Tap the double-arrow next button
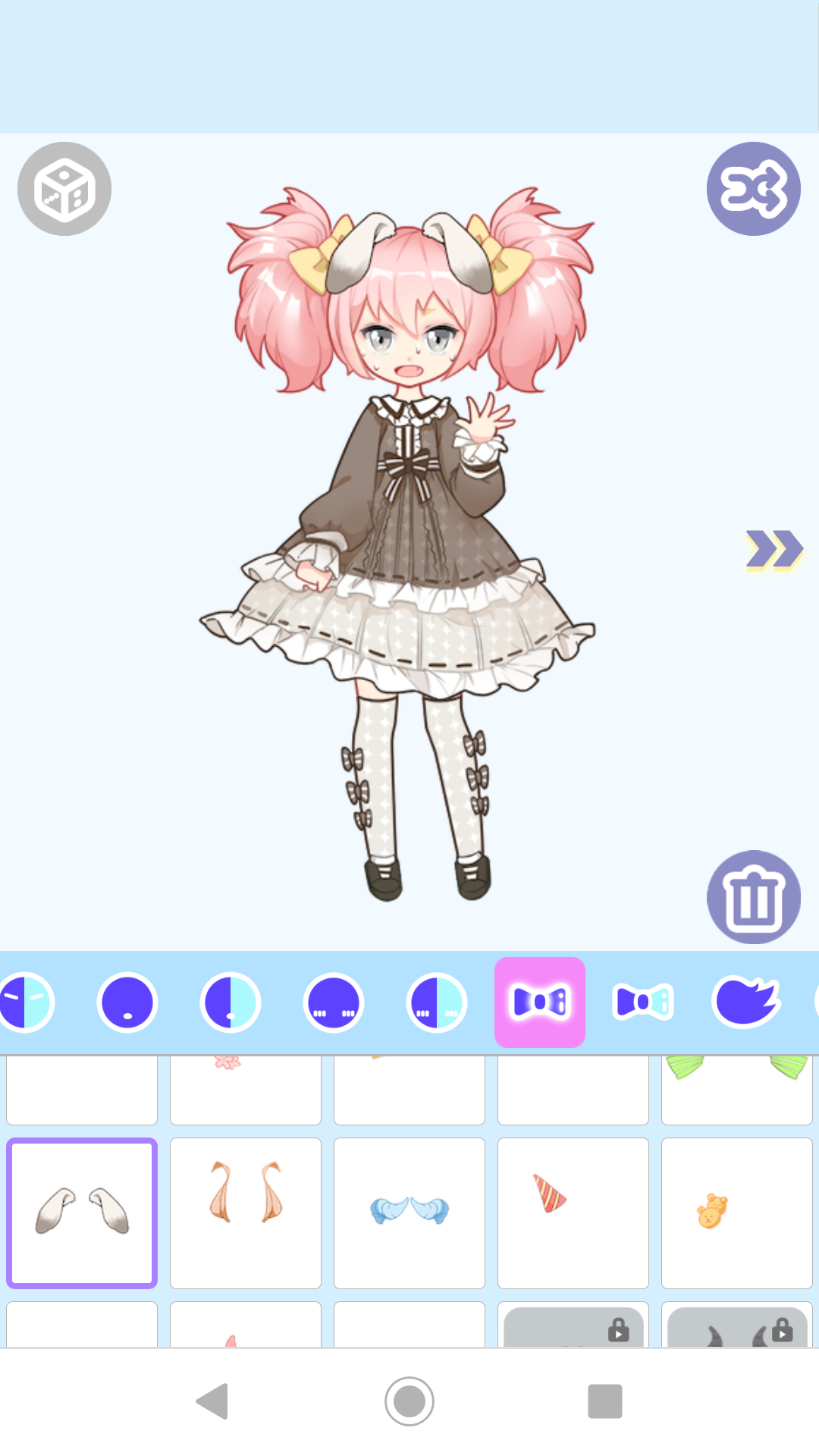The height and width of the screenshot is (1456, 819). [773, 549]
